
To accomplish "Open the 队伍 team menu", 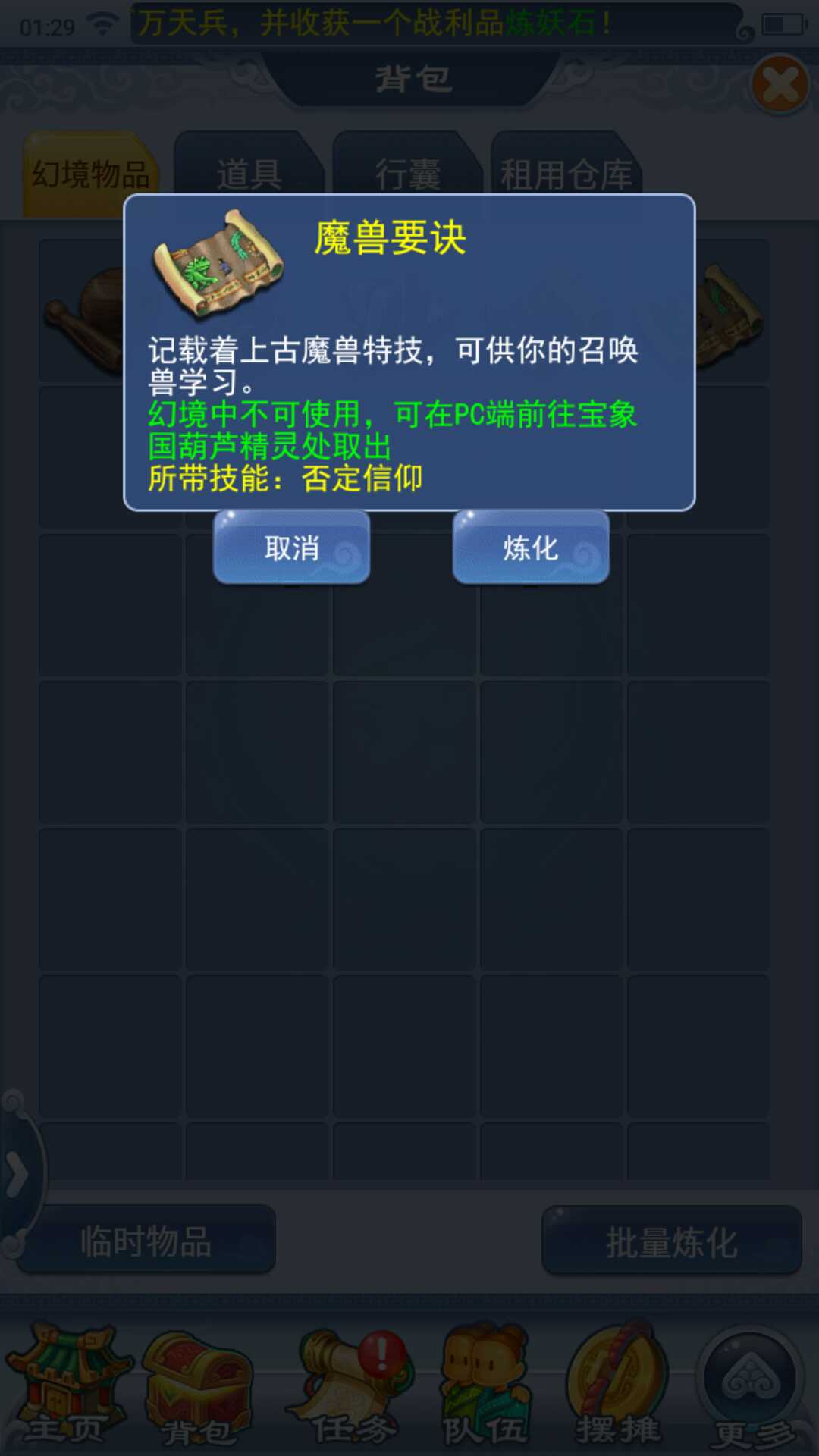I will 485,1388.
